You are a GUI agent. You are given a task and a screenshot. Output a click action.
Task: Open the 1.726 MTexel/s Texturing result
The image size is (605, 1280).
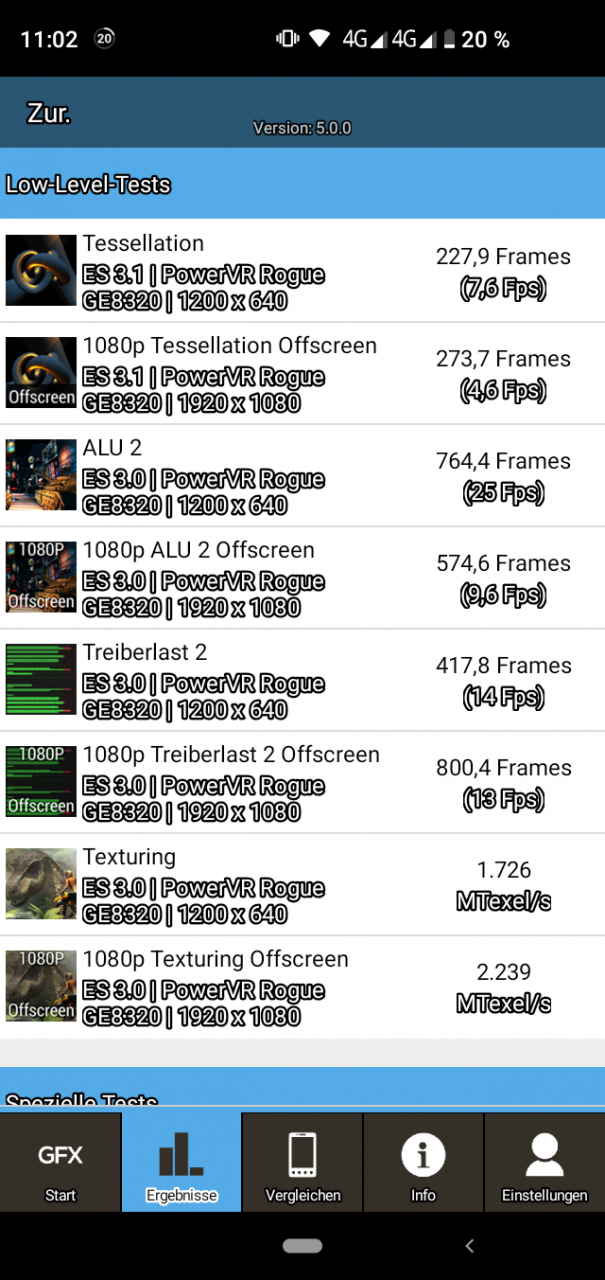click(302, 884)
